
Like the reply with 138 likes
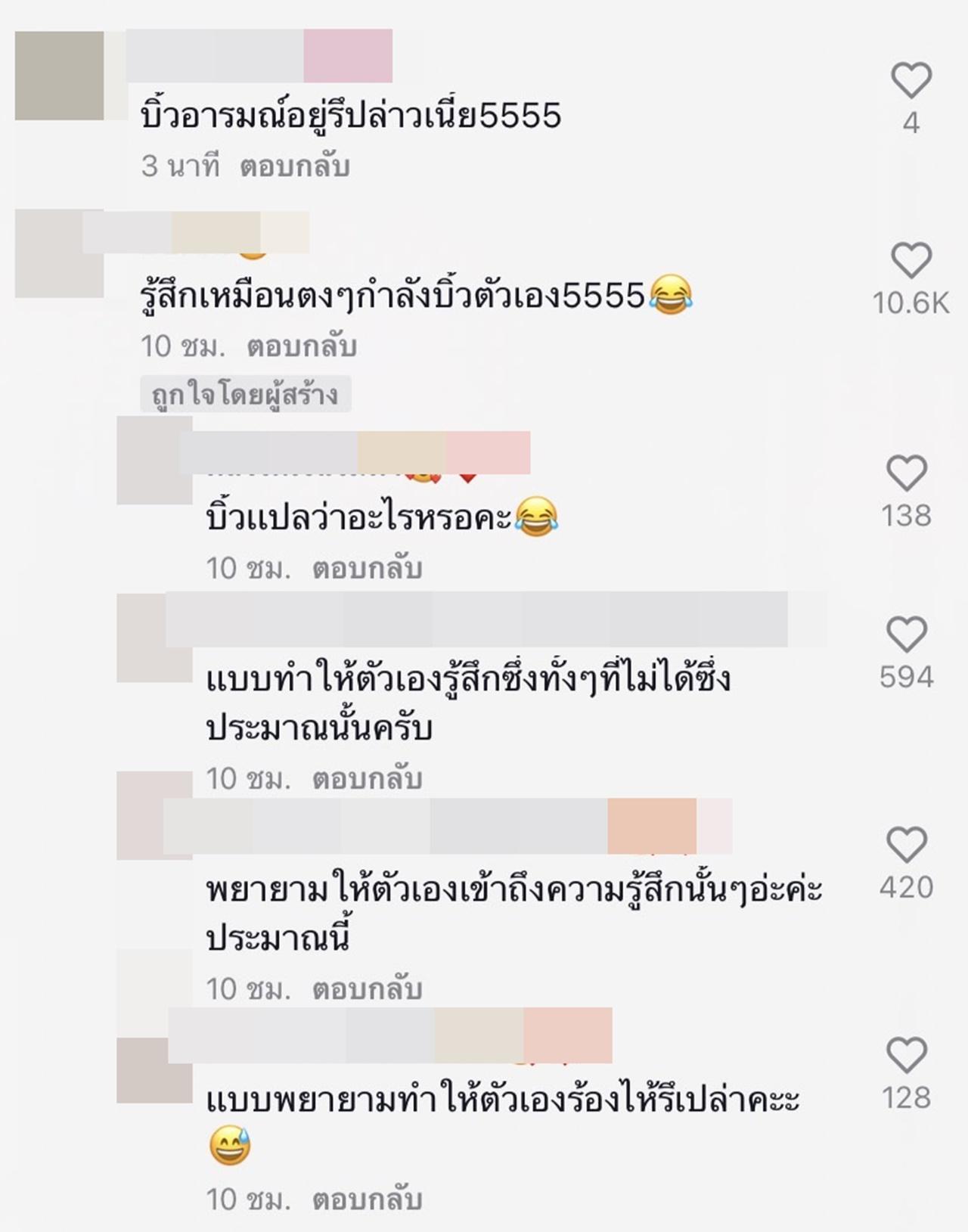coord(906,474)
